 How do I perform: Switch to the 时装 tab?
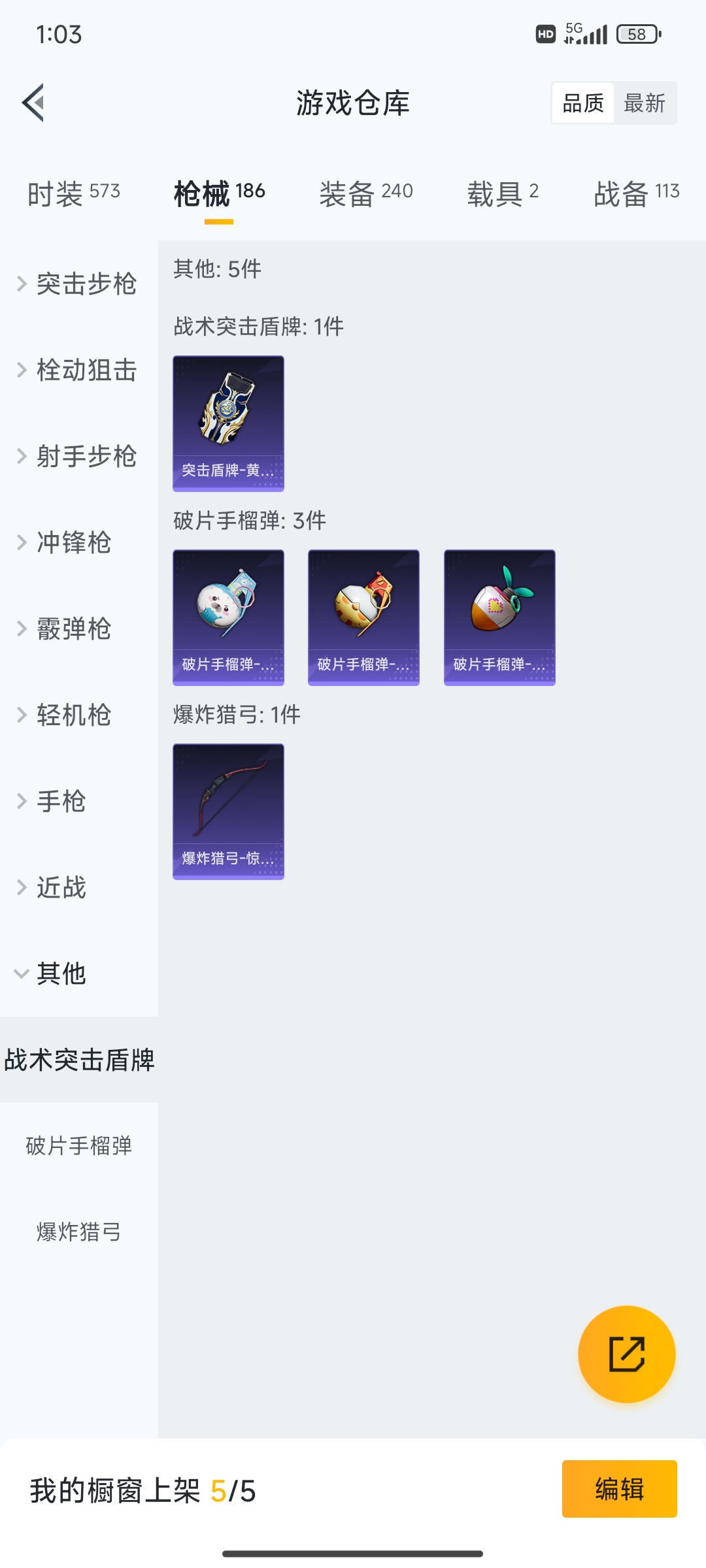(73, 193)
